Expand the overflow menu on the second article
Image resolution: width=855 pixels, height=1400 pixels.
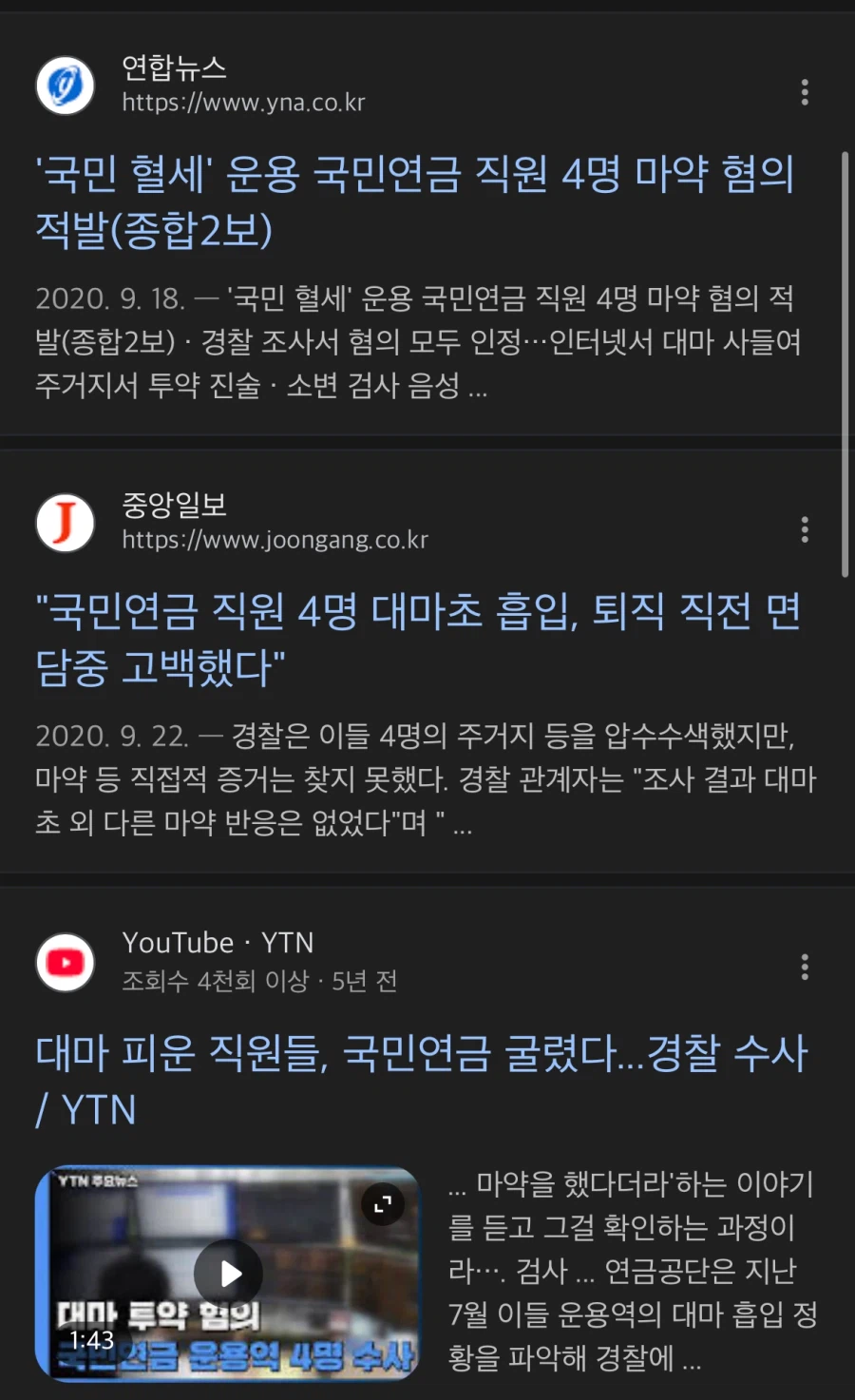click(x=805, y=527)
